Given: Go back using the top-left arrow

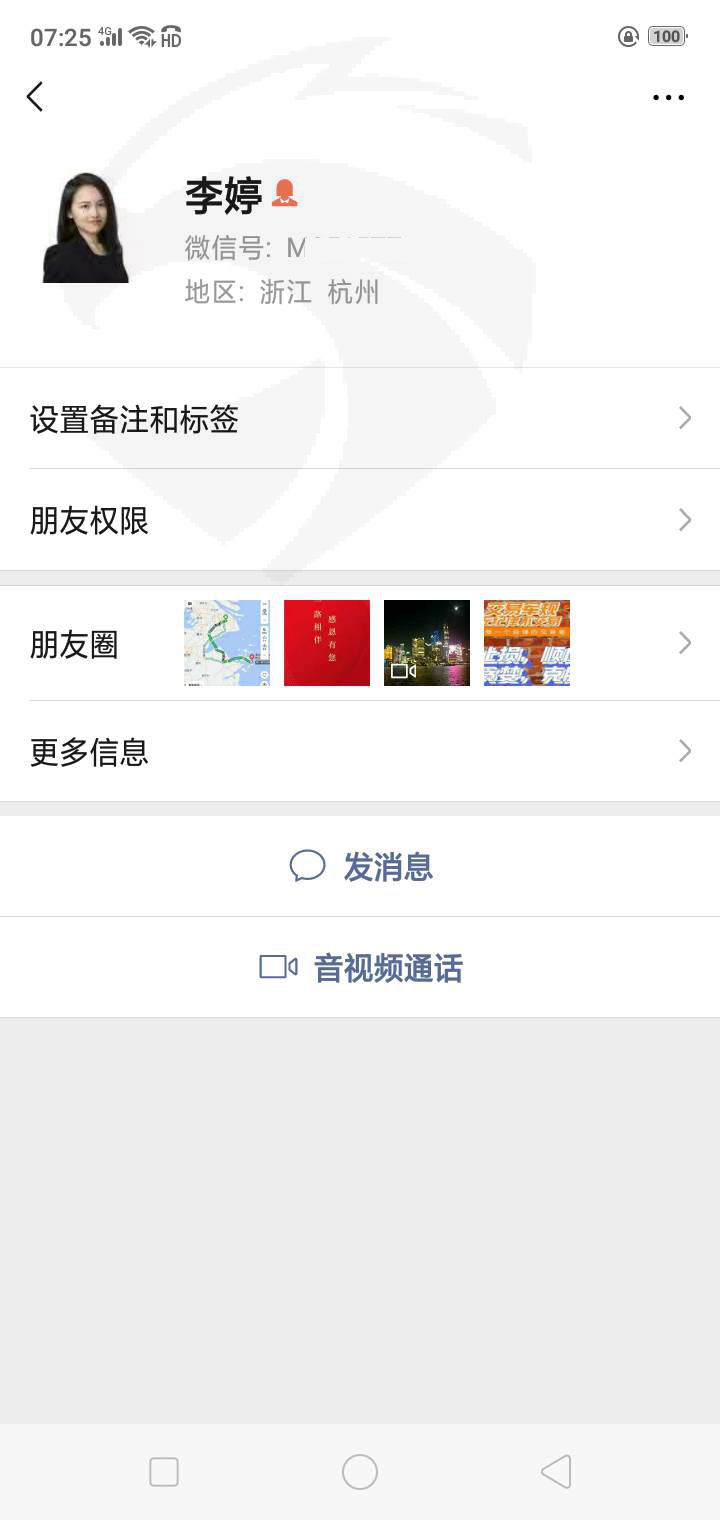Looking at the screenshot, I should [x=35, y=97].
